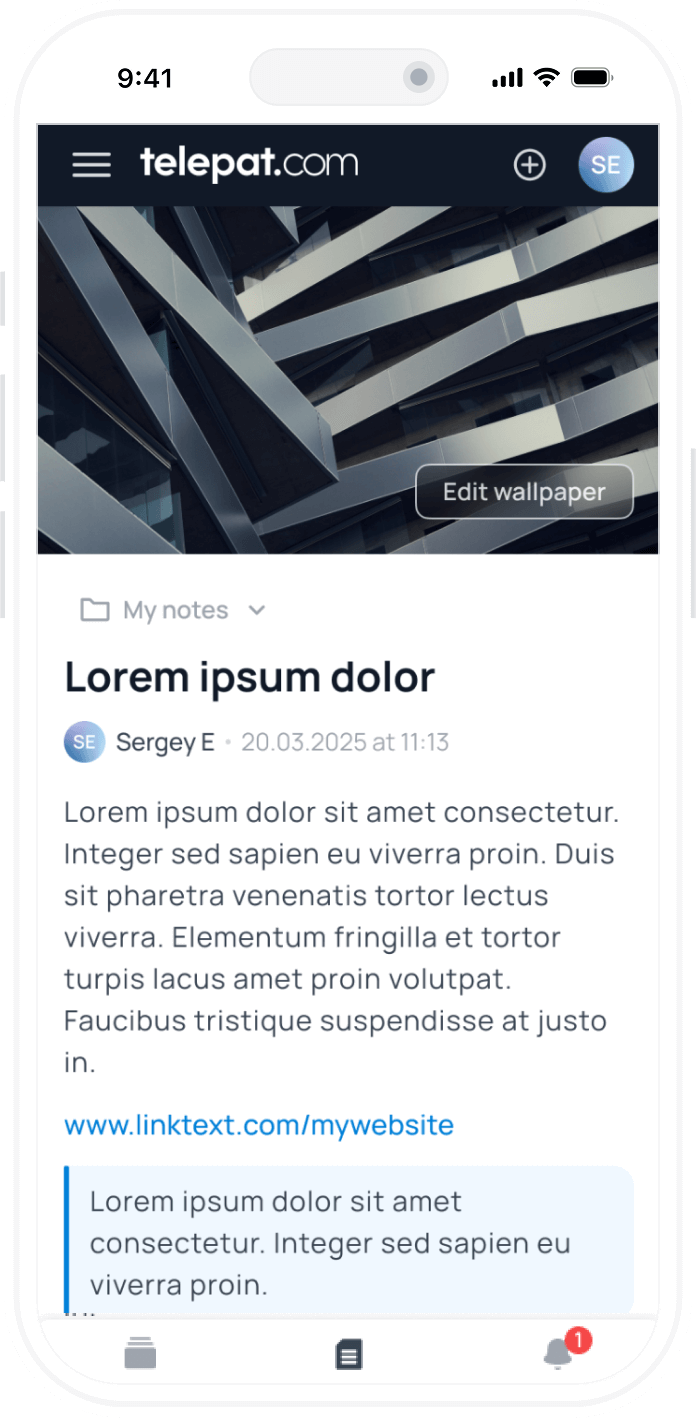Open the hamburger drawer menu

tap(91, 165)
